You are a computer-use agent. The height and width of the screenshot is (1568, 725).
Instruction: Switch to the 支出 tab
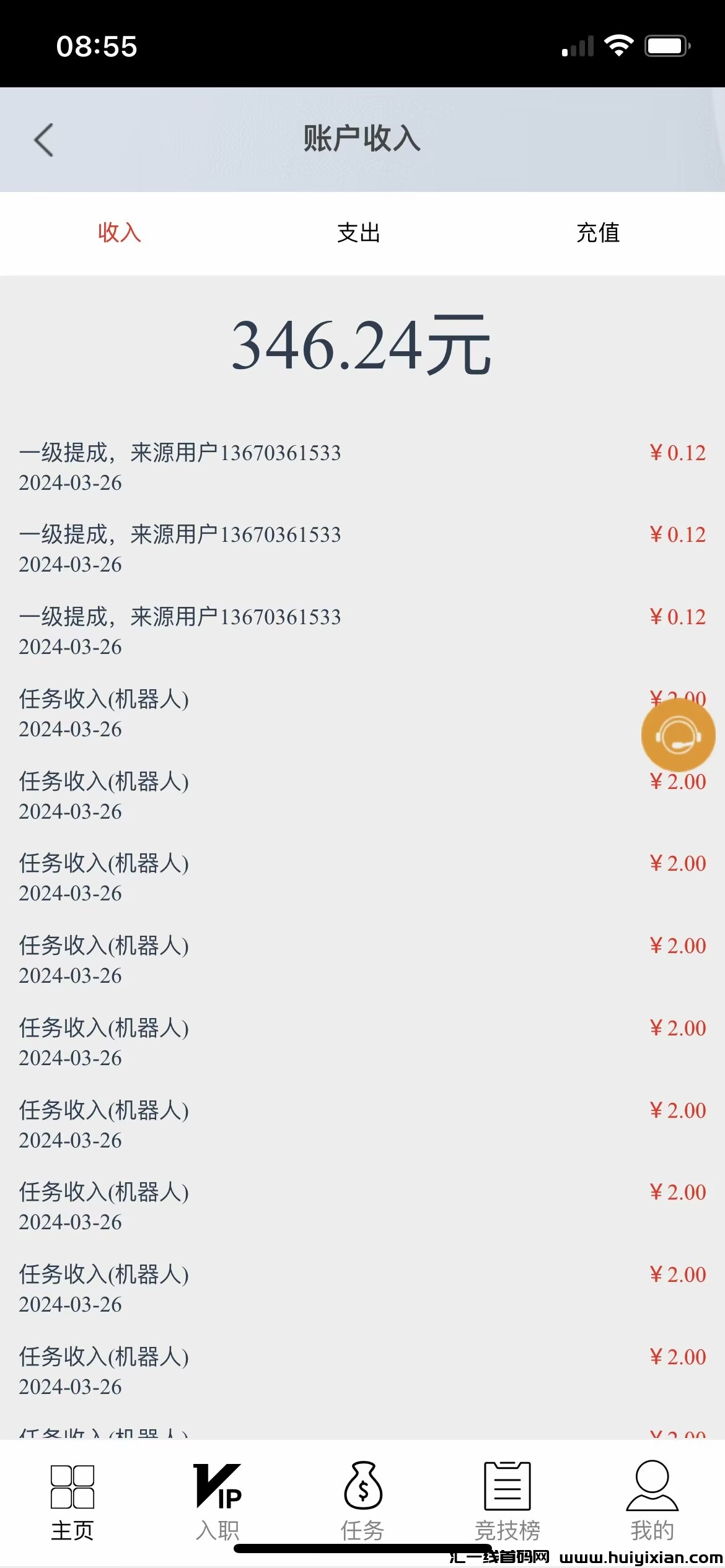point(358,233)
